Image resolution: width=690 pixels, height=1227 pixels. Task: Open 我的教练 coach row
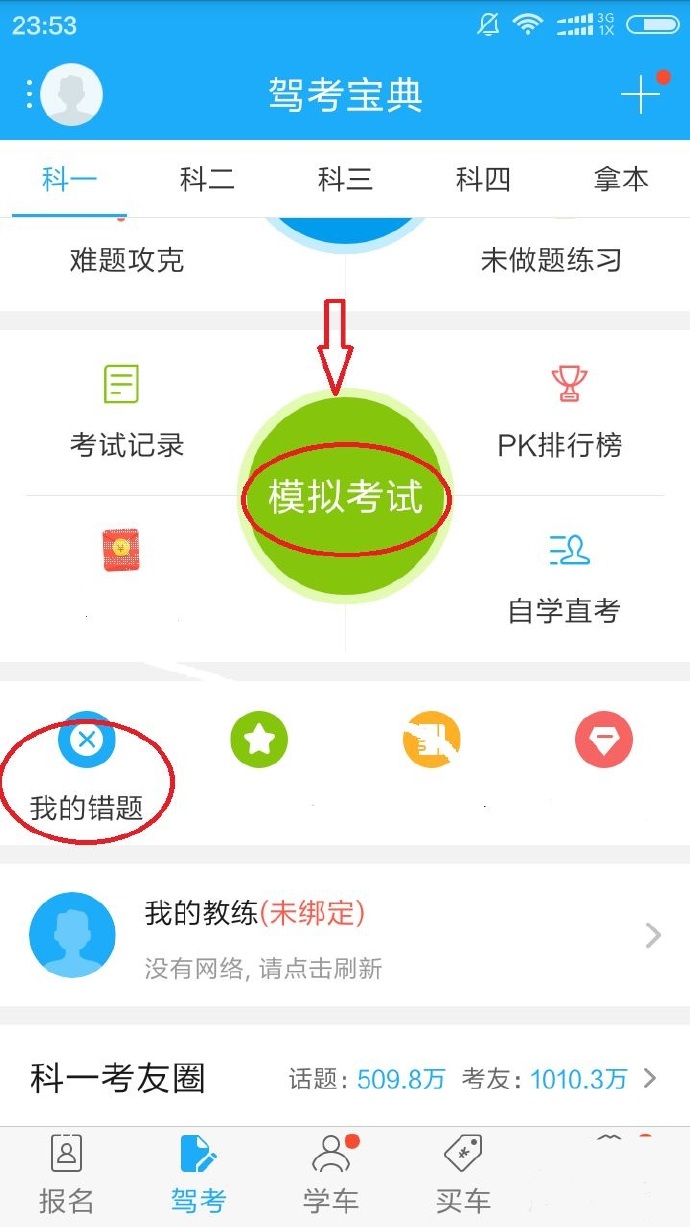(x=345, y=935)
